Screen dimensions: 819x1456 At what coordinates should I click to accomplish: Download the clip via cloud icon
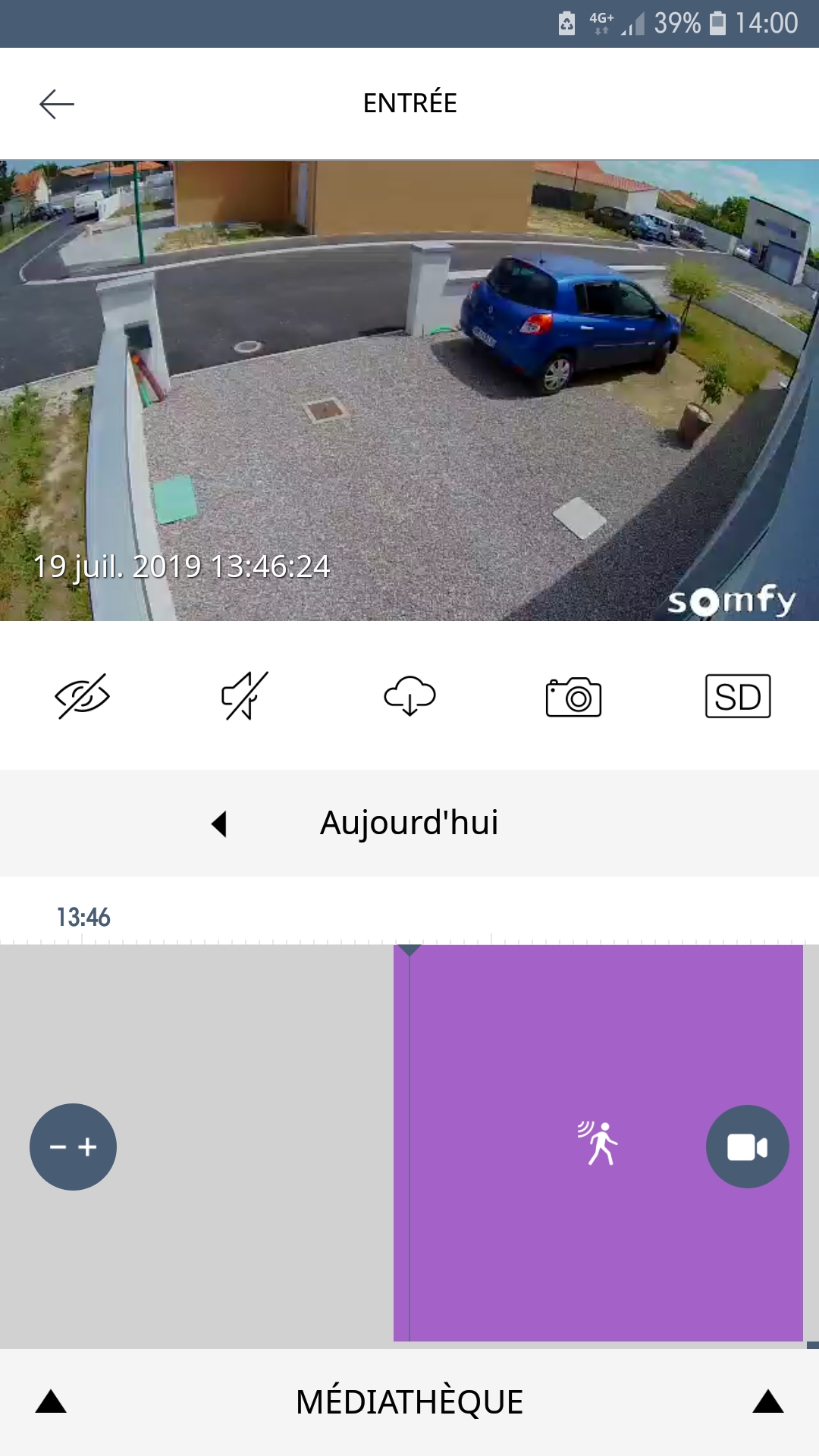coord(409,696)
